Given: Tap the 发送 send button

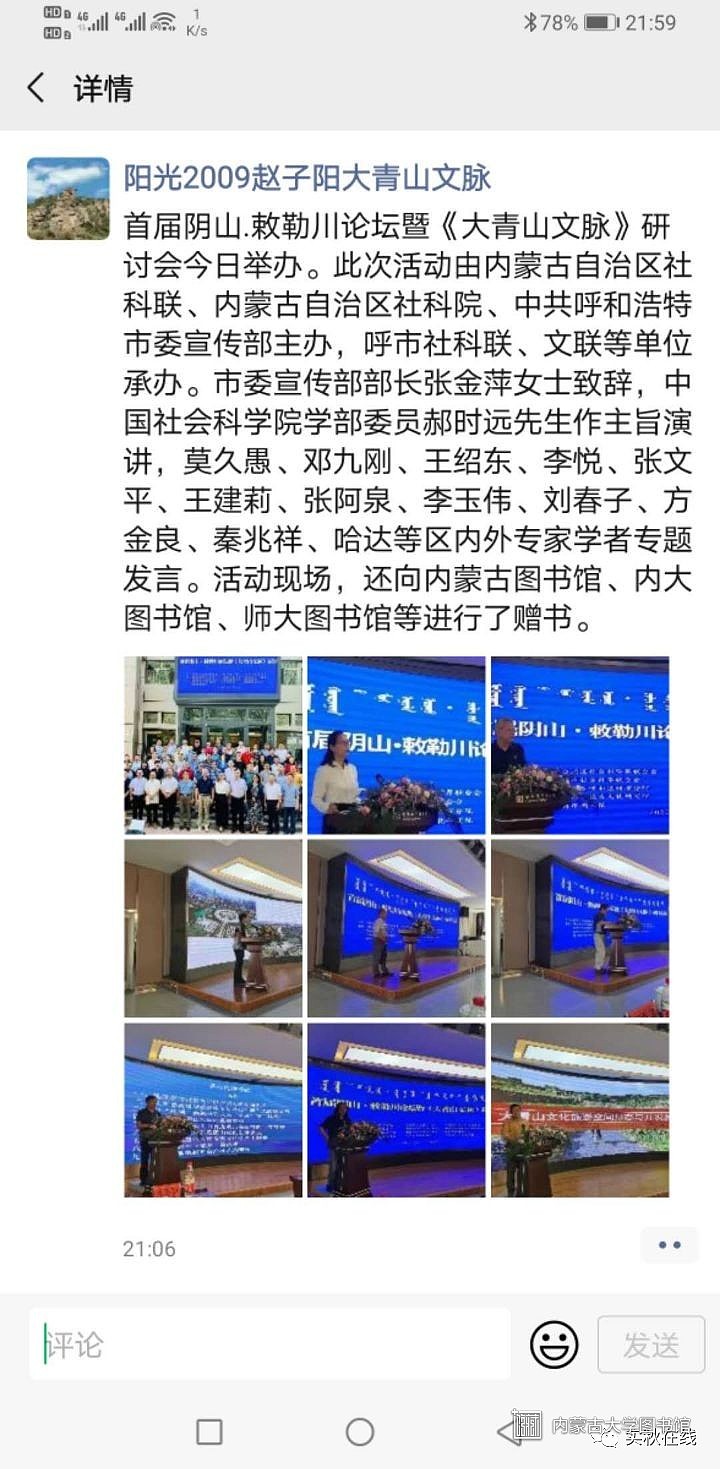Looking at the screenshot, I should point(651,1344).
